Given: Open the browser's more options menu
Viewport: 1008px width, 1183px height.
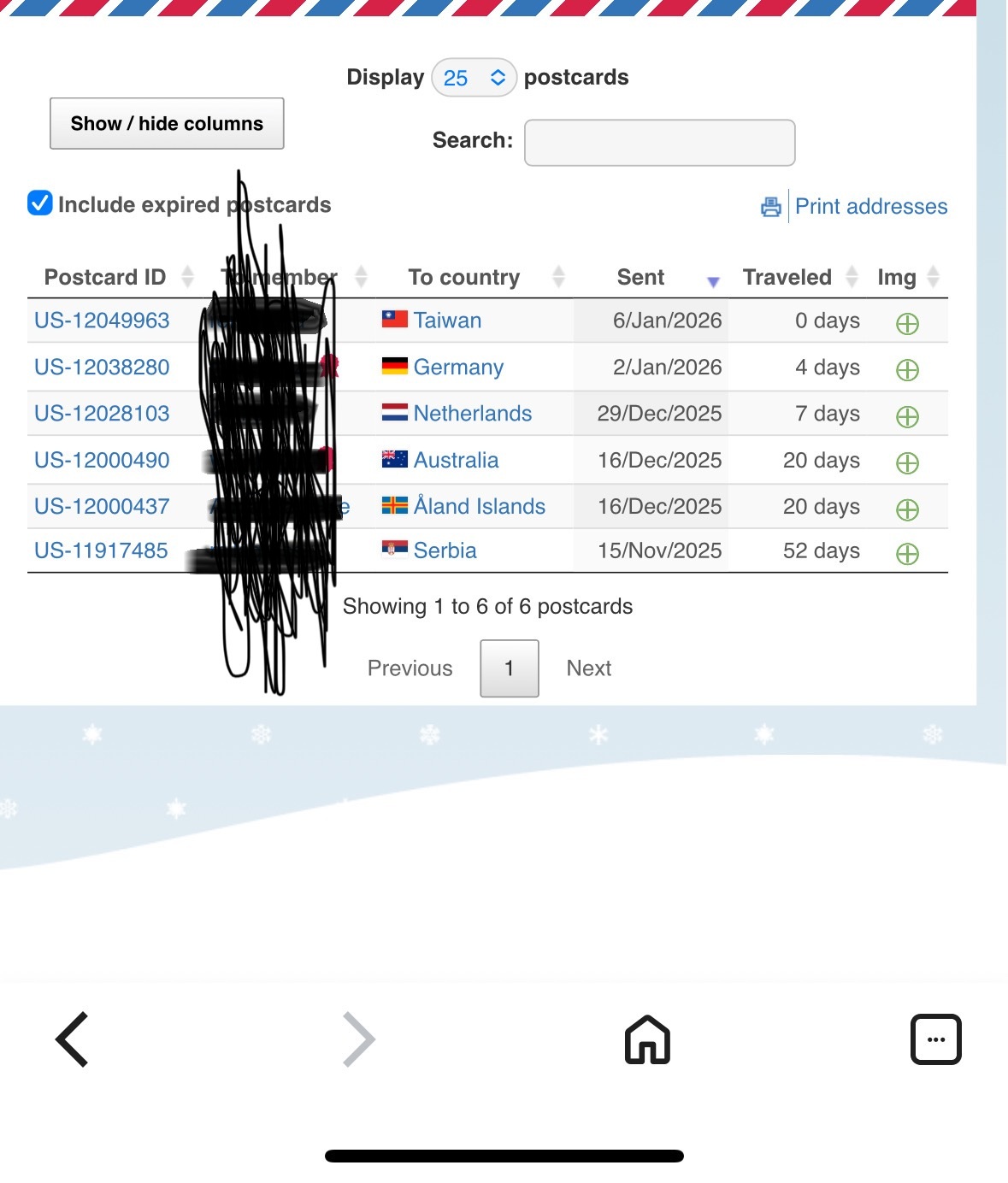Looking at the screenshot, I should (x=935, y=1039).
